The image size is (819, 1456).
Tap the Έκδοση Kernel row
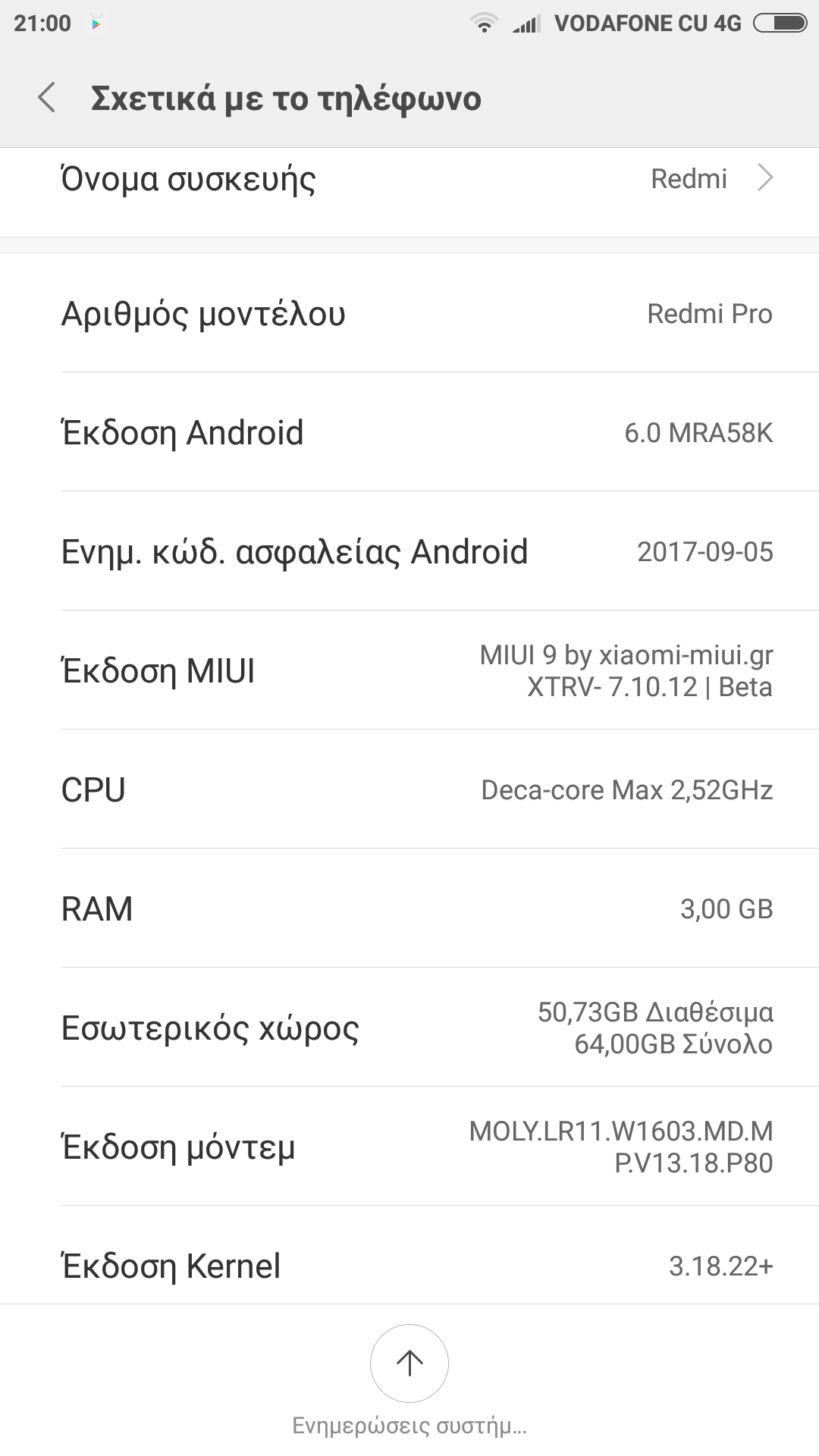click(x=409, y=1265)
